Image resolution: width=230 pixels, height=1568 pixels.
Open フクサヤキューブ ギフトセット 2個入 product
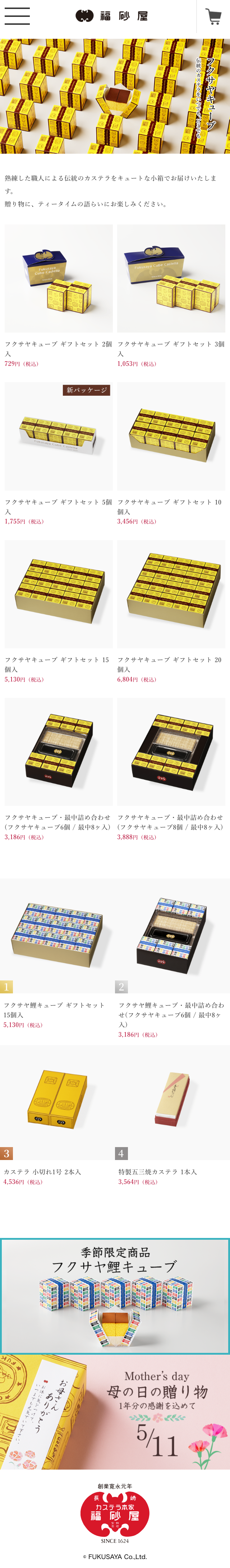[59, 278]
